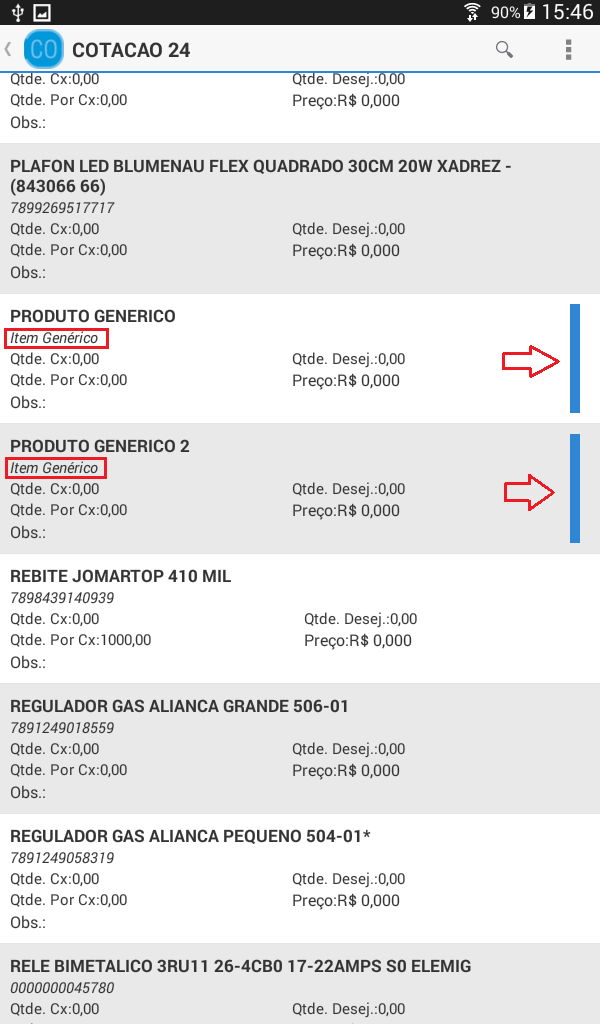Tap the RELE BIMETALICO 3RU11 item
The height and width of the screenshot is (1024, 600).
tap(300, 984)
